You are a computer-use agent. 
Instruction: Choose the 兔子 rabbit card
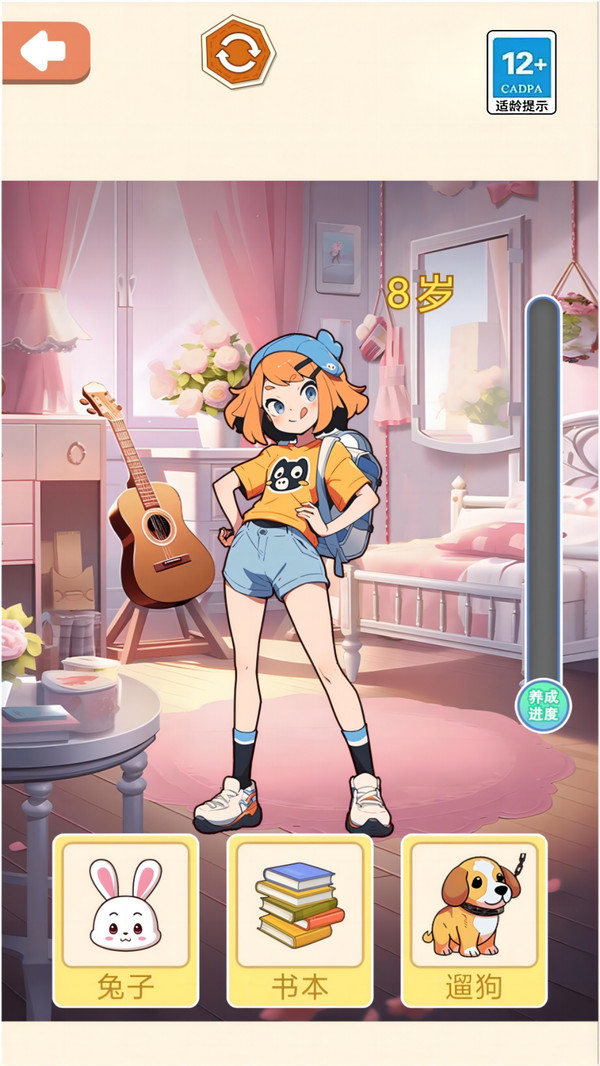[126, 920]
